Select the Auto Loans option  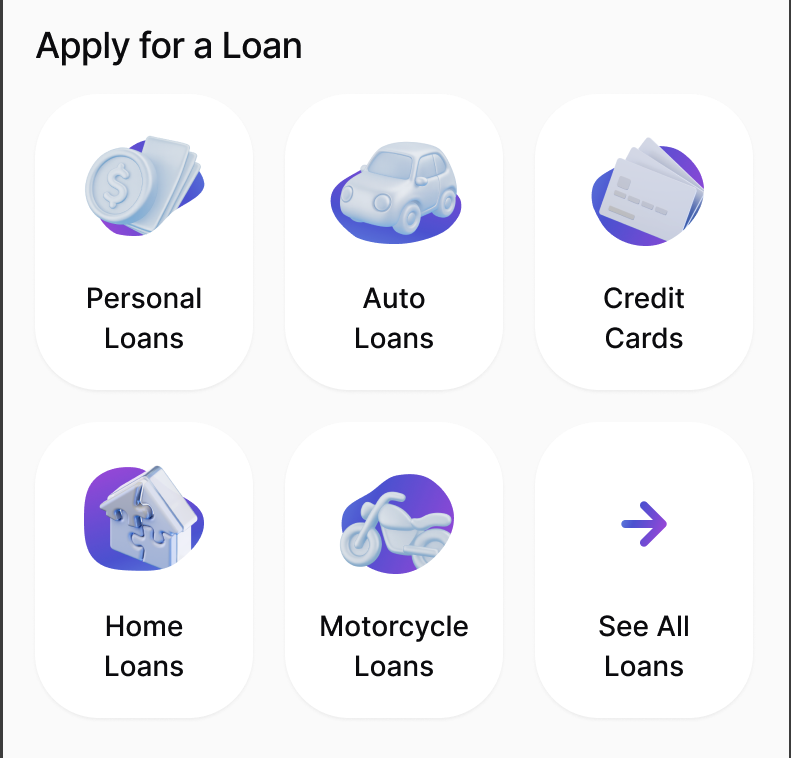coord(394,242)
